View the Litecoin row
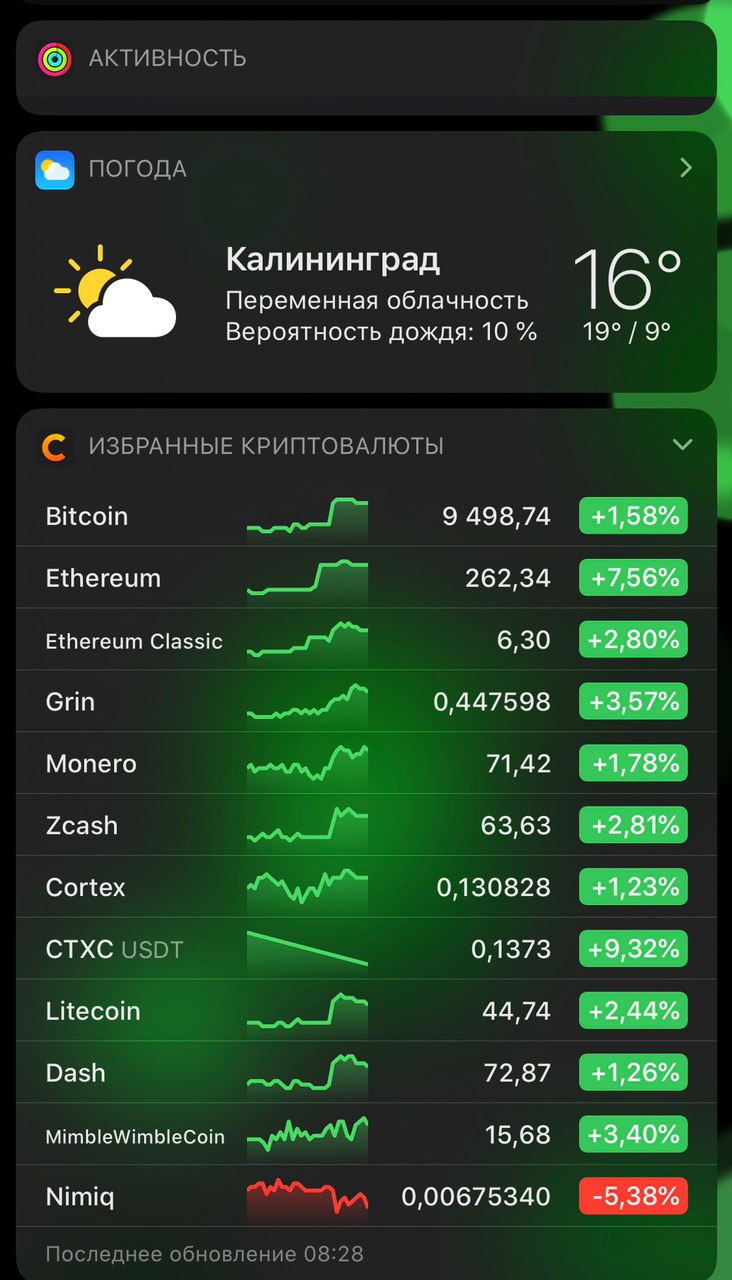 coord(366,1011)
